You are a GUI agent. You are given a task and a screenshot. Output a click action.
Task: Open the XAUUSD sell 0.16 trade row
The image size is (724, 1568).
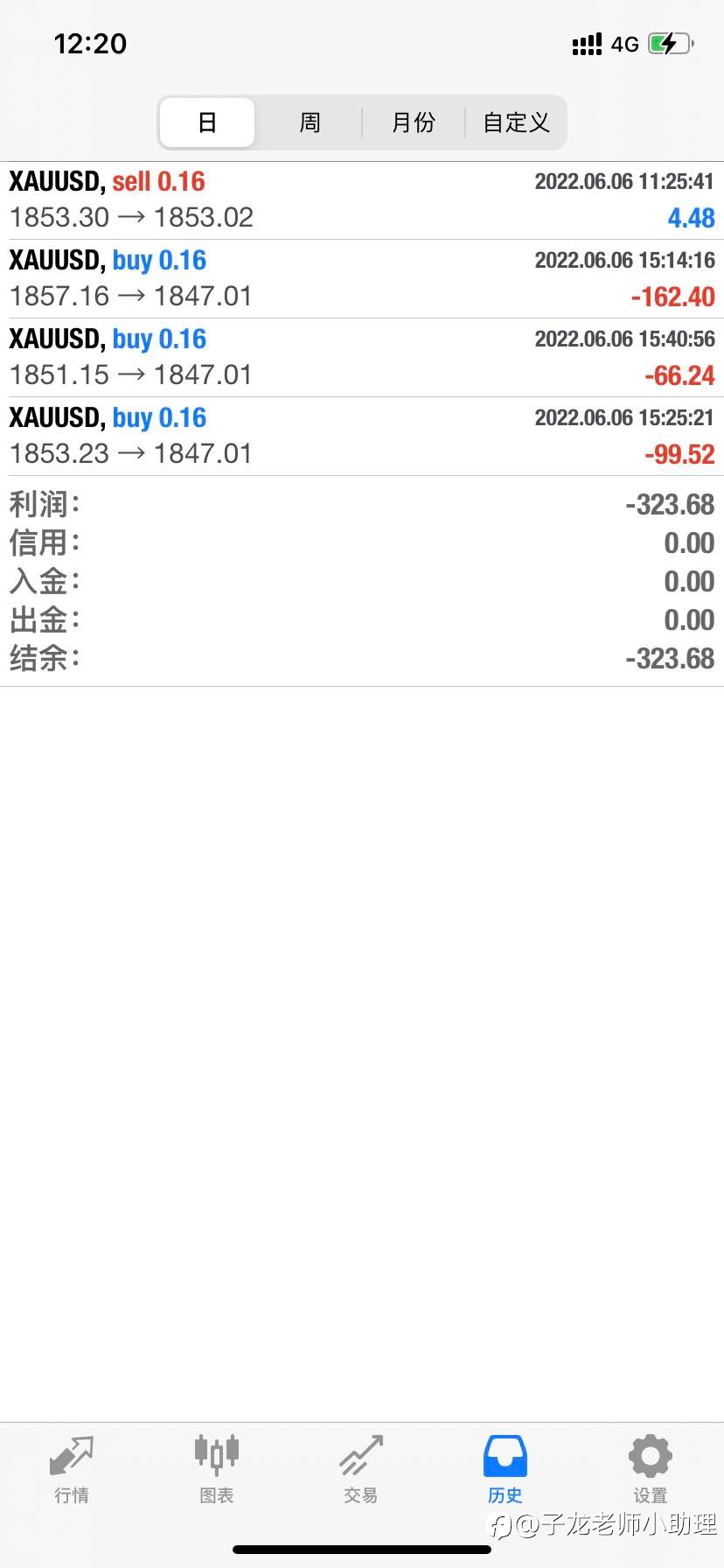362,200
